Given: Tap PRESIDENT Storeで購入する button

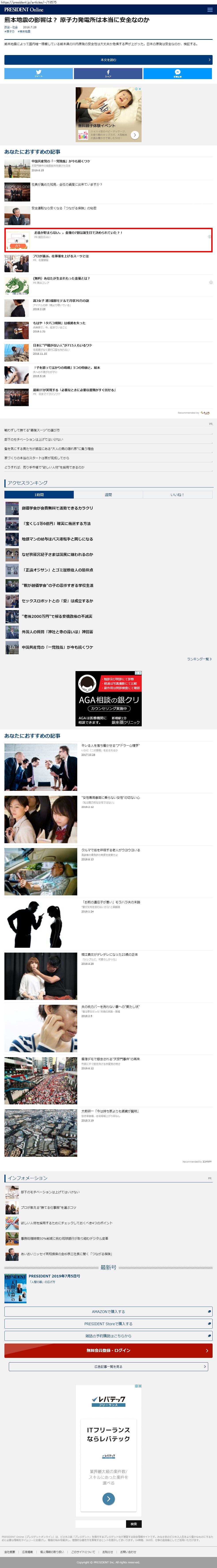Looking at the screenshot, I should (x=108, y=1323).
